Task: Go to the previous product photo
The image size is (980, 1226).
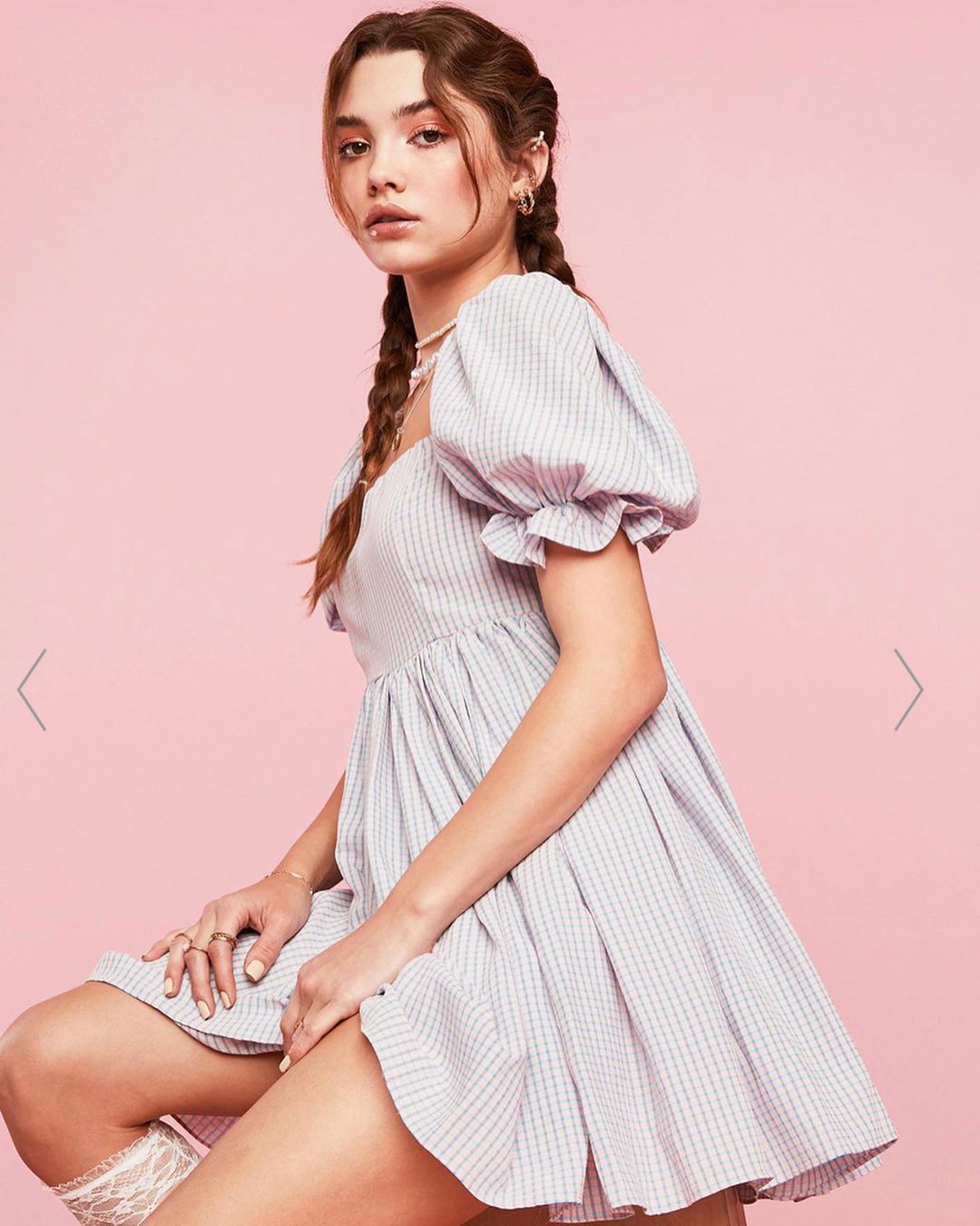Action: 32,689
